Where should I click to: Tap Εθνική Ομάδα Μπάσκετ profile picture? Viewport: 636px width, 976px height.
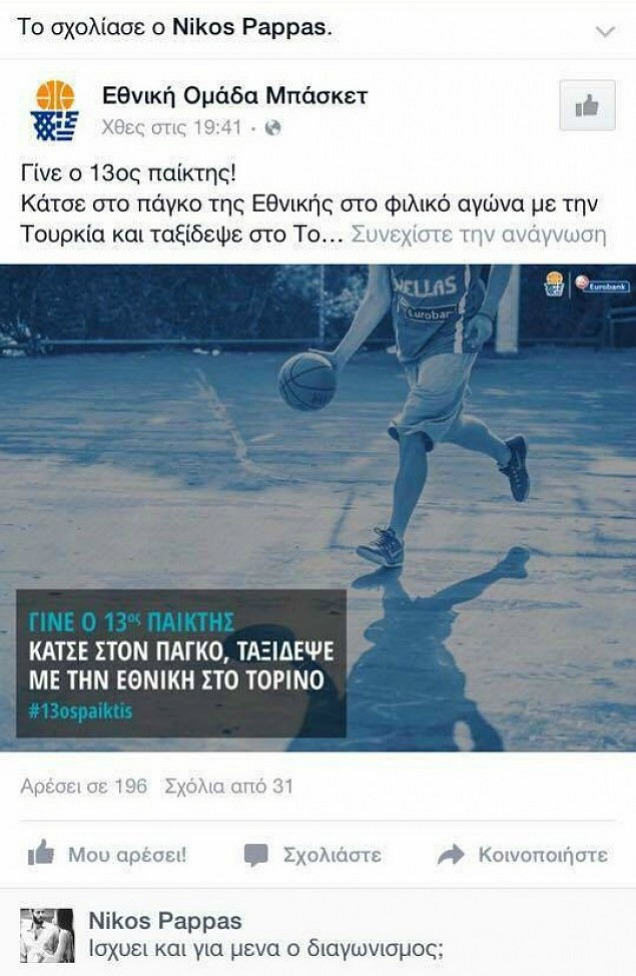click(54, 110)
